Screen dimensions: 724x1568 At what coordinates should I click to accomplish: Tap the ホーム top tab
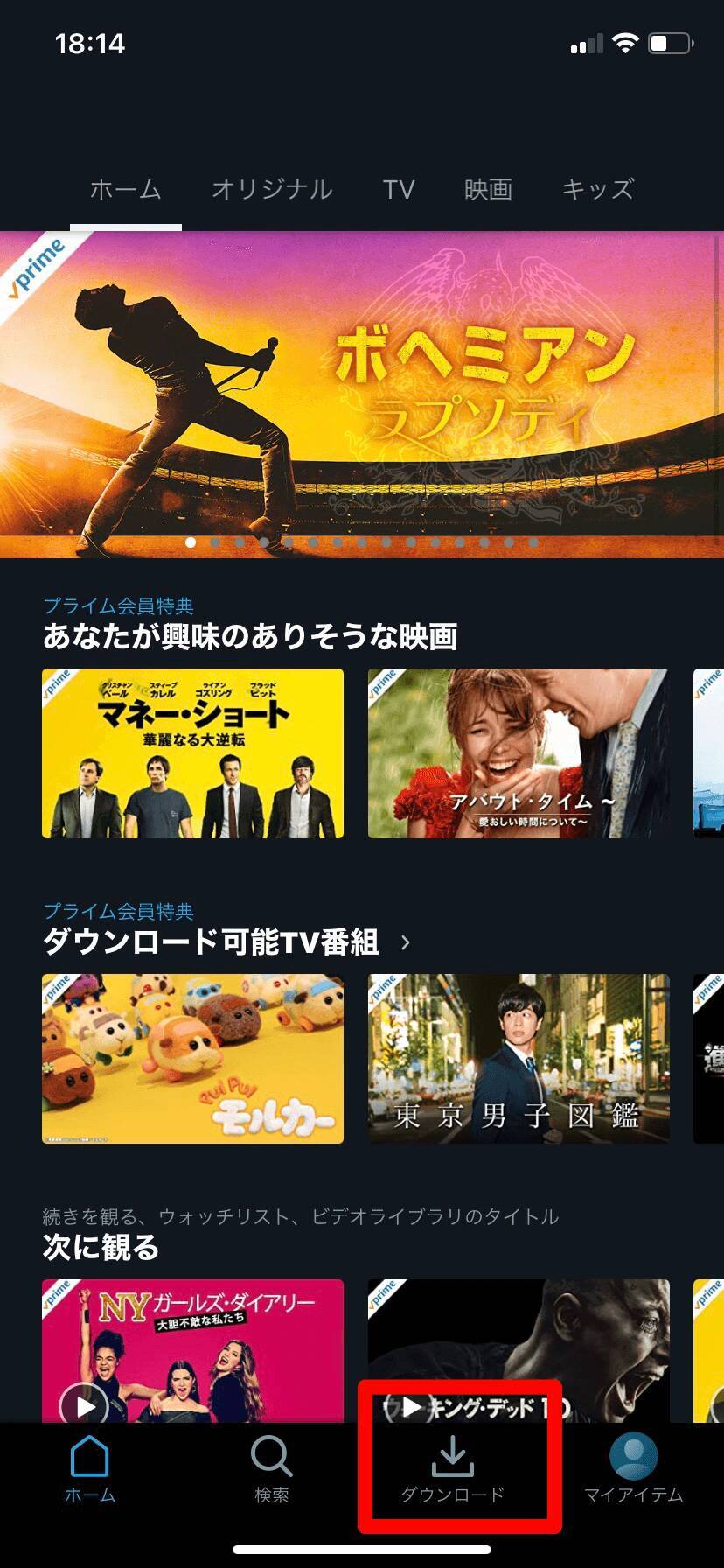[x=126, y=190]
